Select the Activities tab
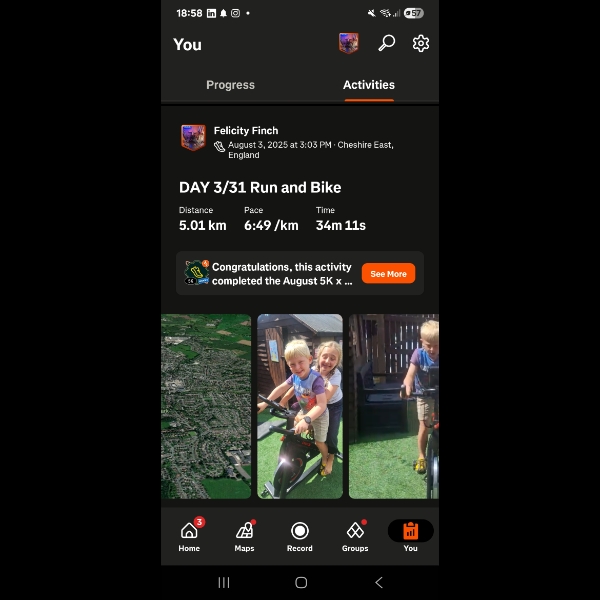This screenshot has height=600, width=600. 369,85
